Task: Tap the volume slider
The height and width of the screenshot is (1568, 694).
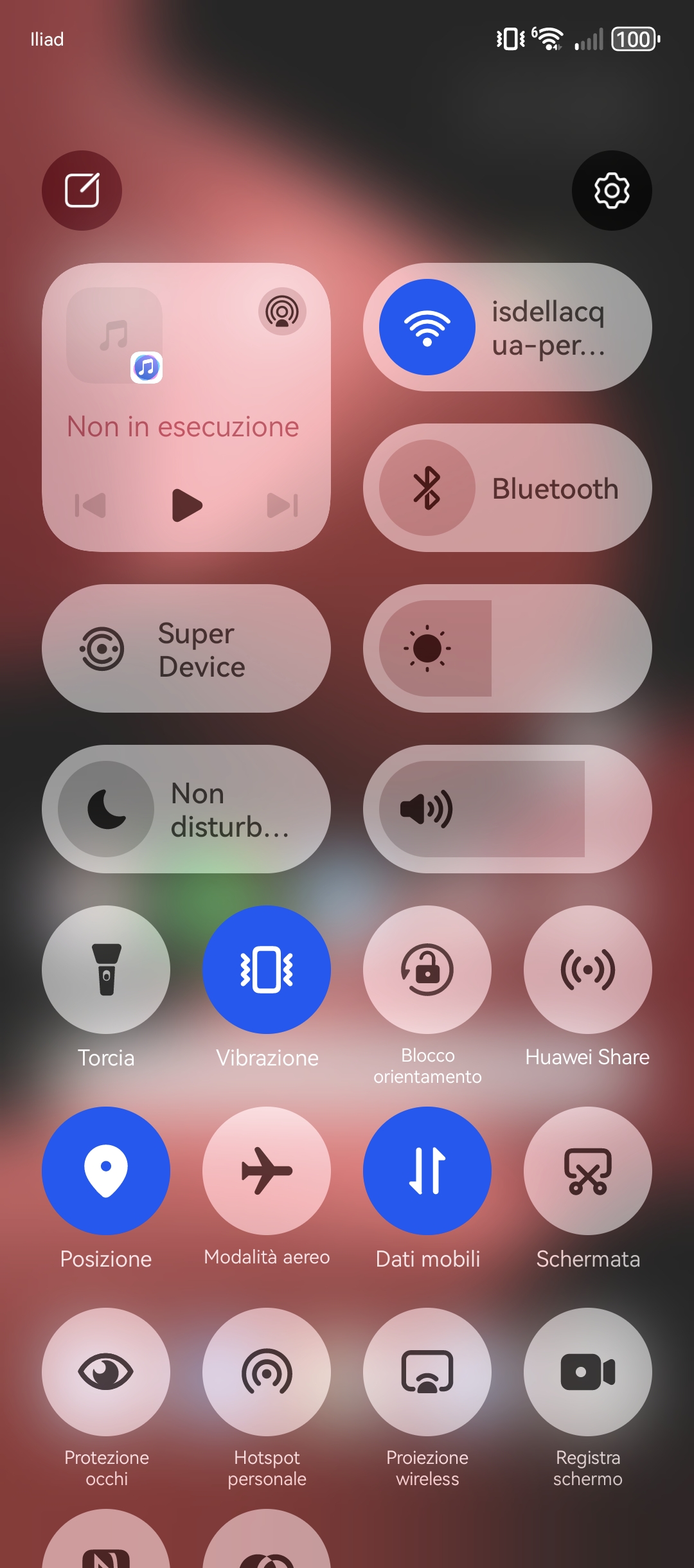Action: pyautogui.click(x=508, y=809)
